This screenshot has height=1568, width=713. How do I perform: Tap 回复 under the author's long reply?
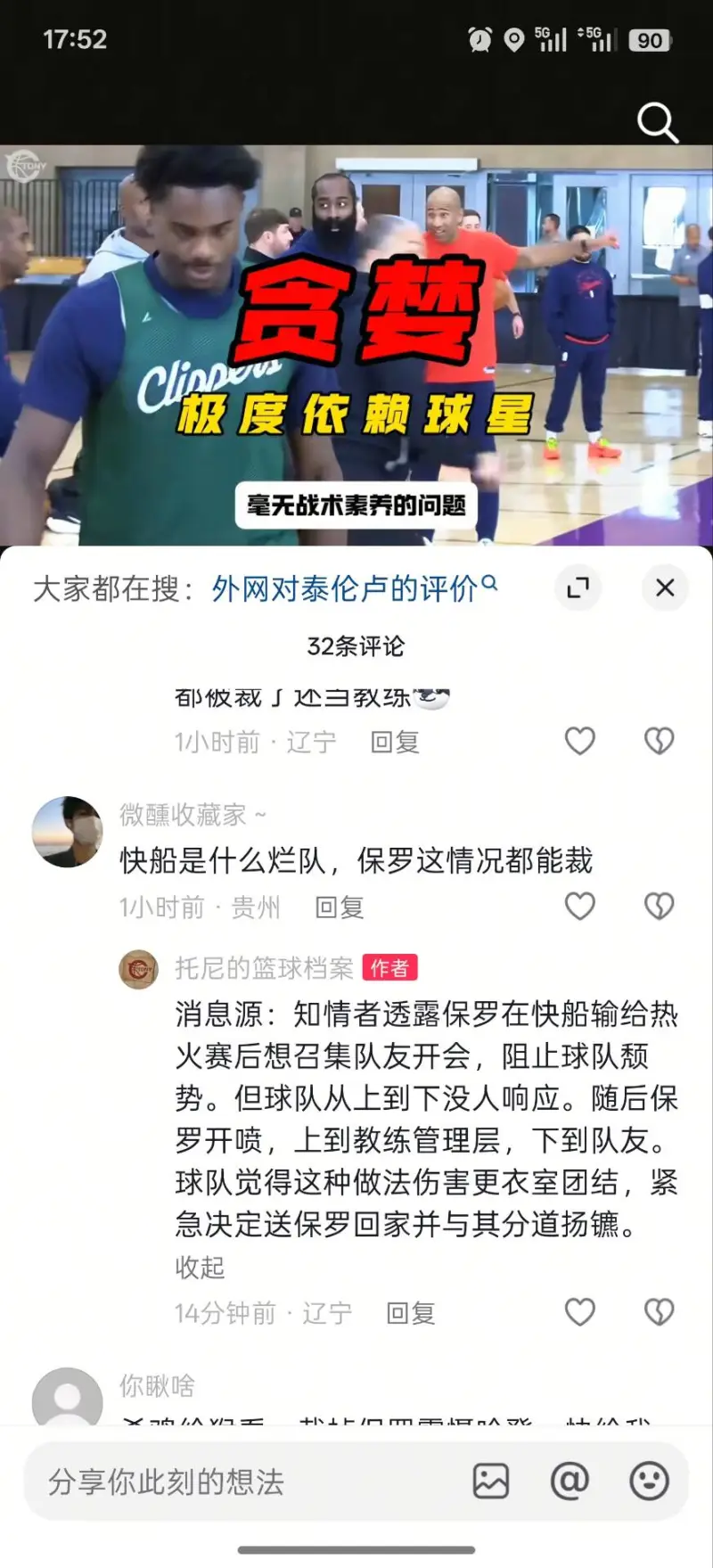(x=410, y=1311)
